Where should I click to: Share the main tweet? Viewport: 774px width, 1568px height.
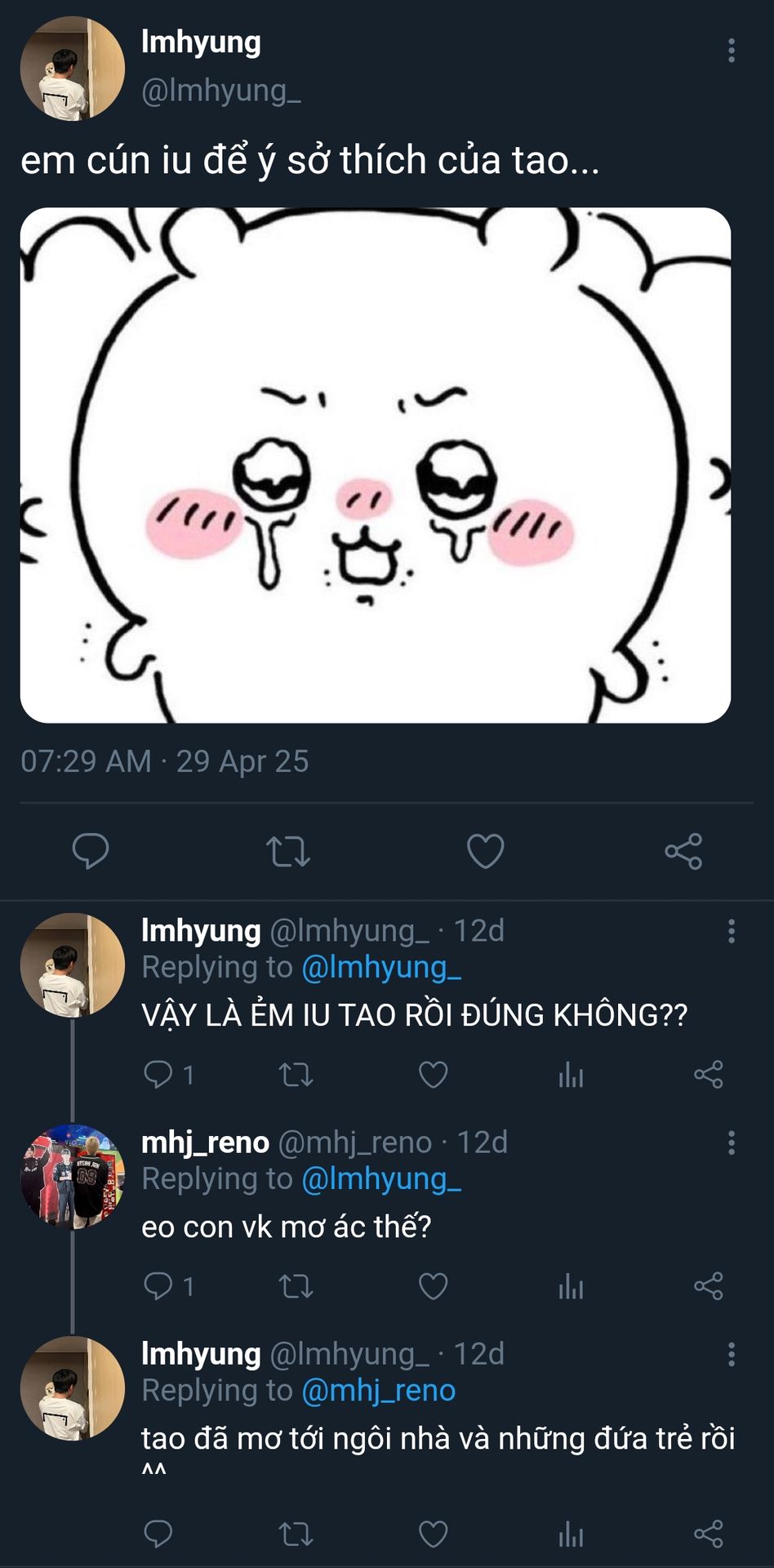coord(683,851)
